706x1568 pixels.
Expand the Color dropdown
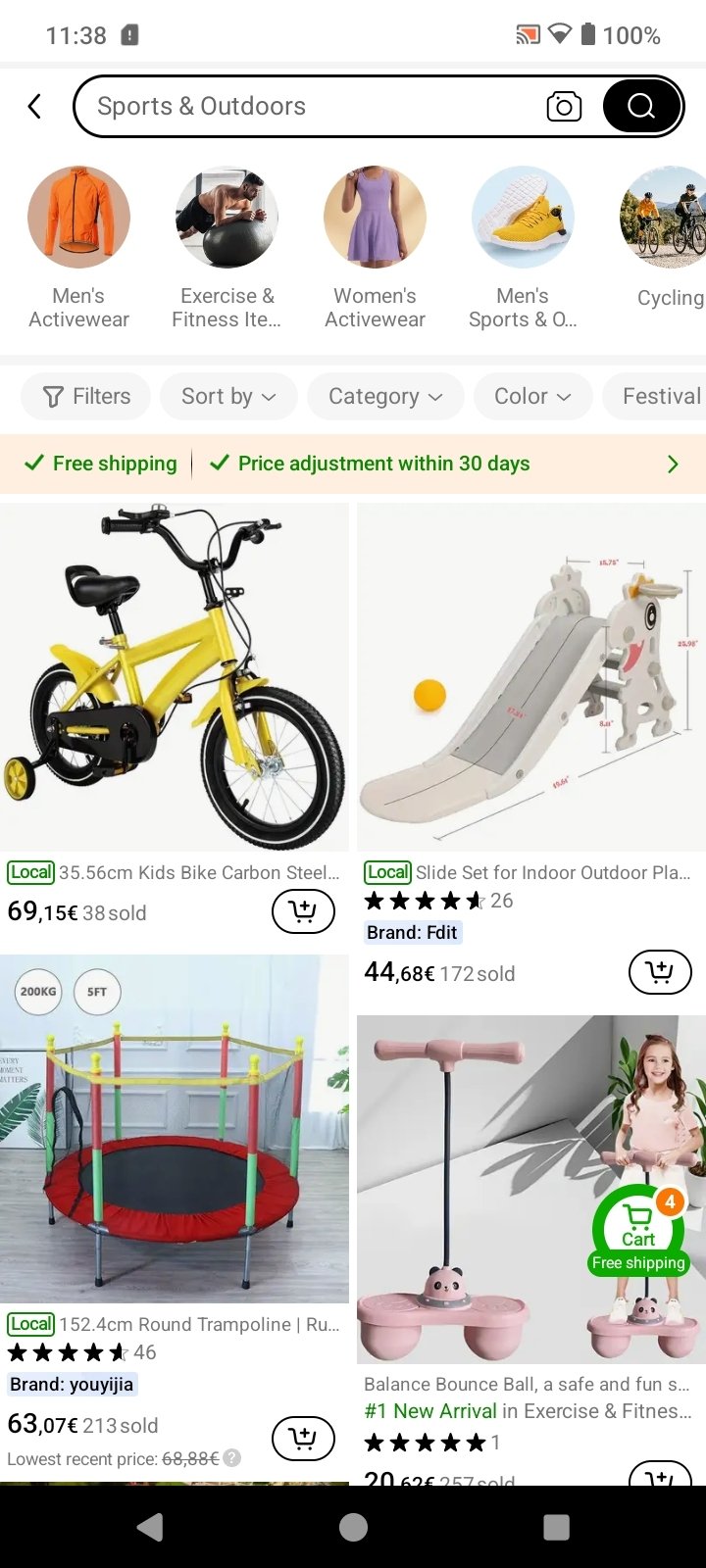[532, 396]
